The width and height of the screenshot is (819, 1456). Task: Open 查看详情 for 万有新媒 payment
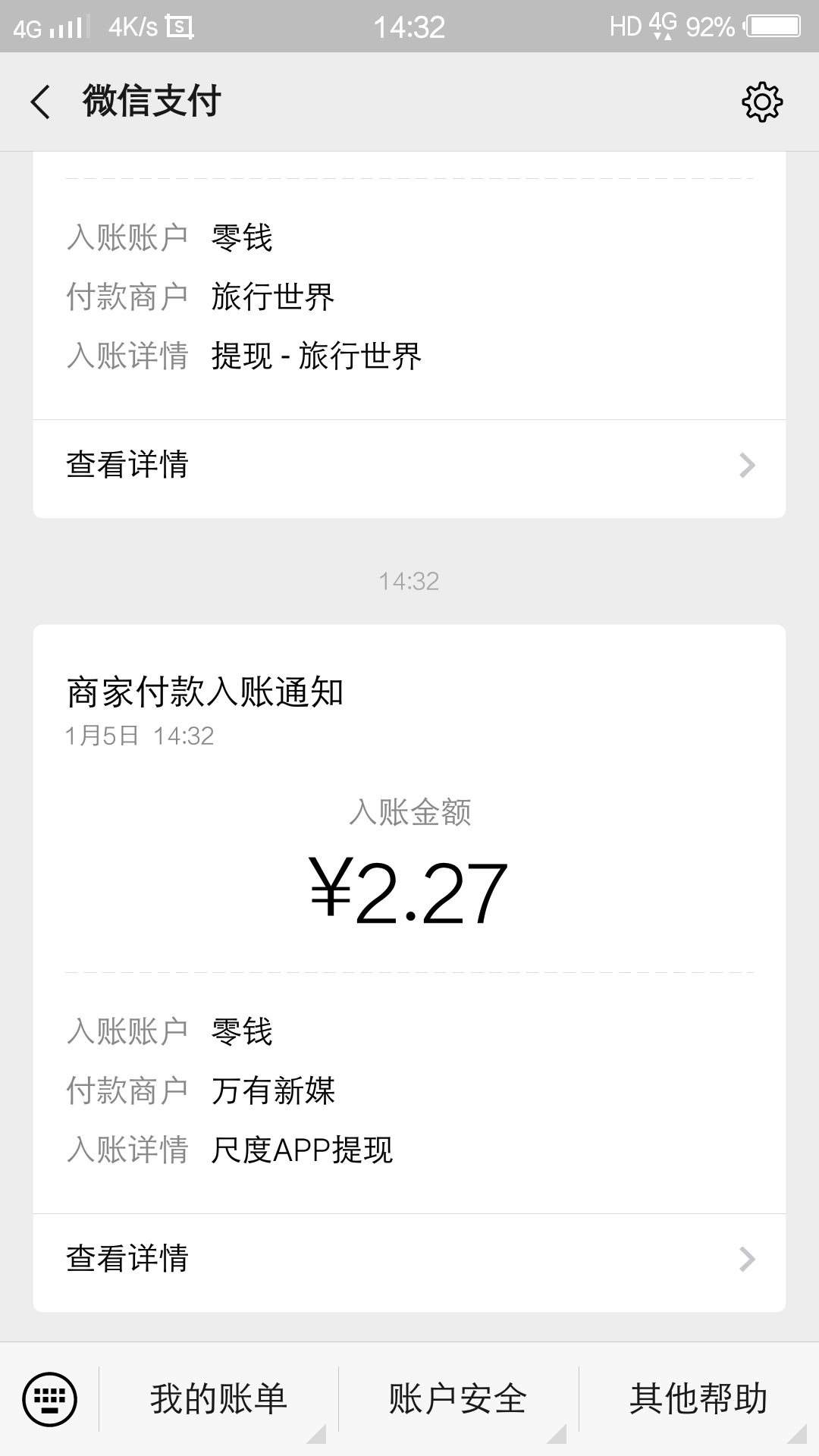[x=409, y=1259]
